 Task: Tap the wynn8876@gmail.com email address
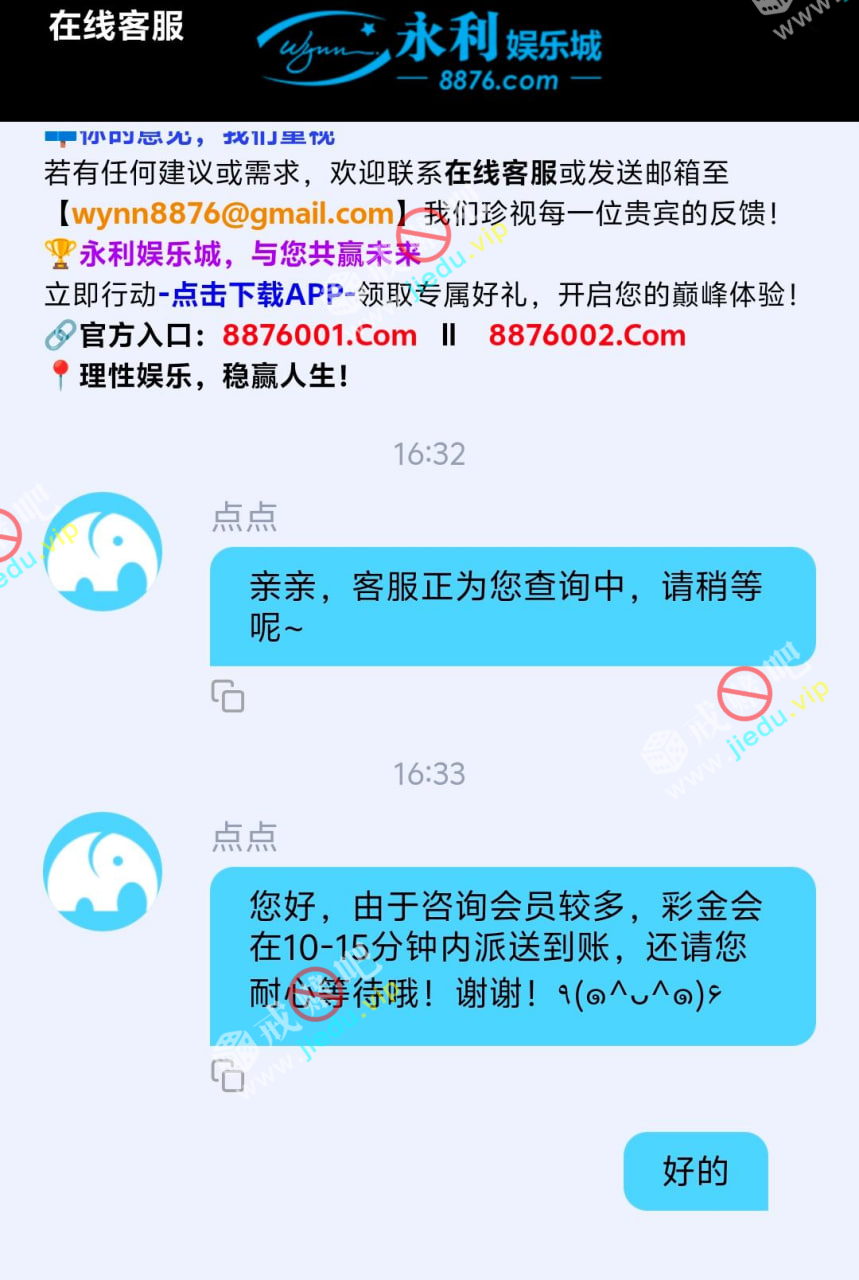(x=232, y=214)
